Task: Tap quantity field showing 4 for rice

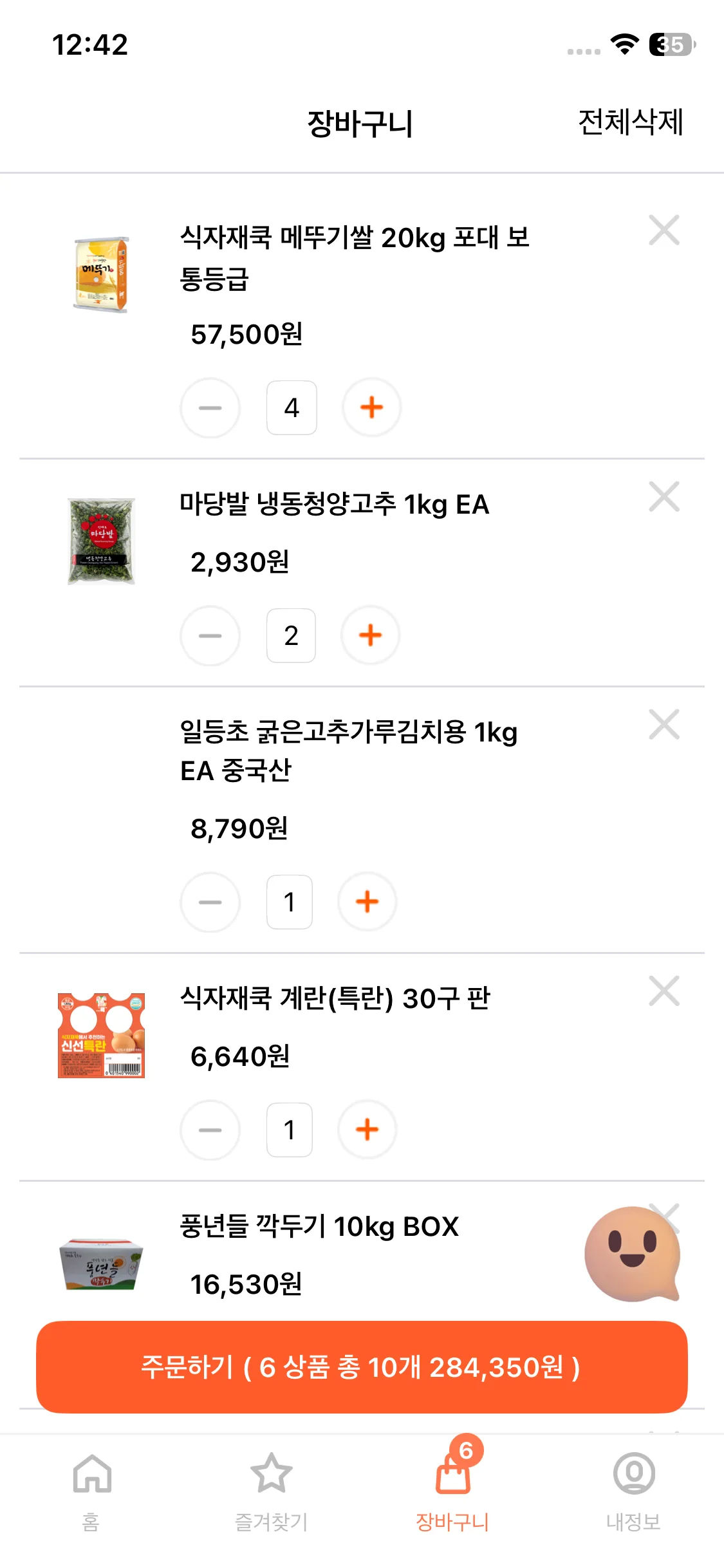Action: [291, 407]
